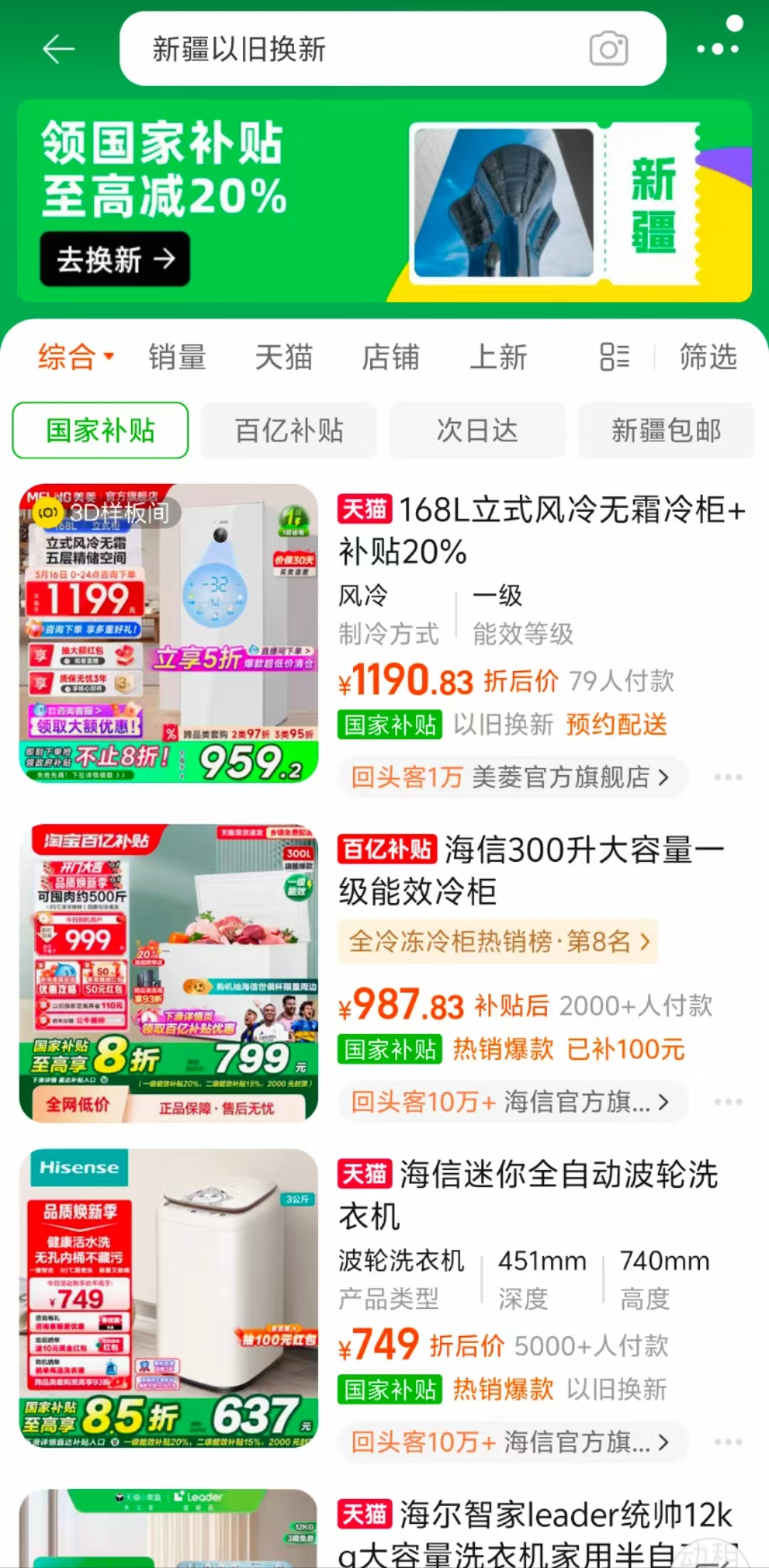Toggle list and grid view layout
The image size is (769, 1568).
614,357
